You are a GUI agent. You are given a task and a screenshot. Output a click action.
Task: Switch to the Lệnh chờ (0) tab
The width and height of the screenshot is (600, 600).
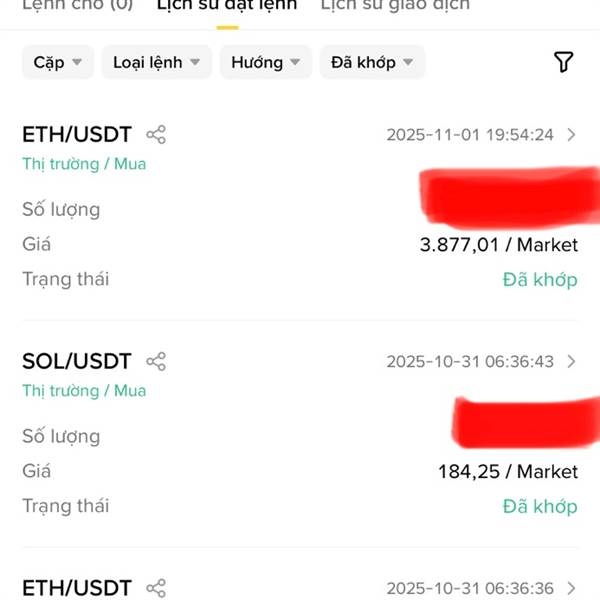pos(77,6)
